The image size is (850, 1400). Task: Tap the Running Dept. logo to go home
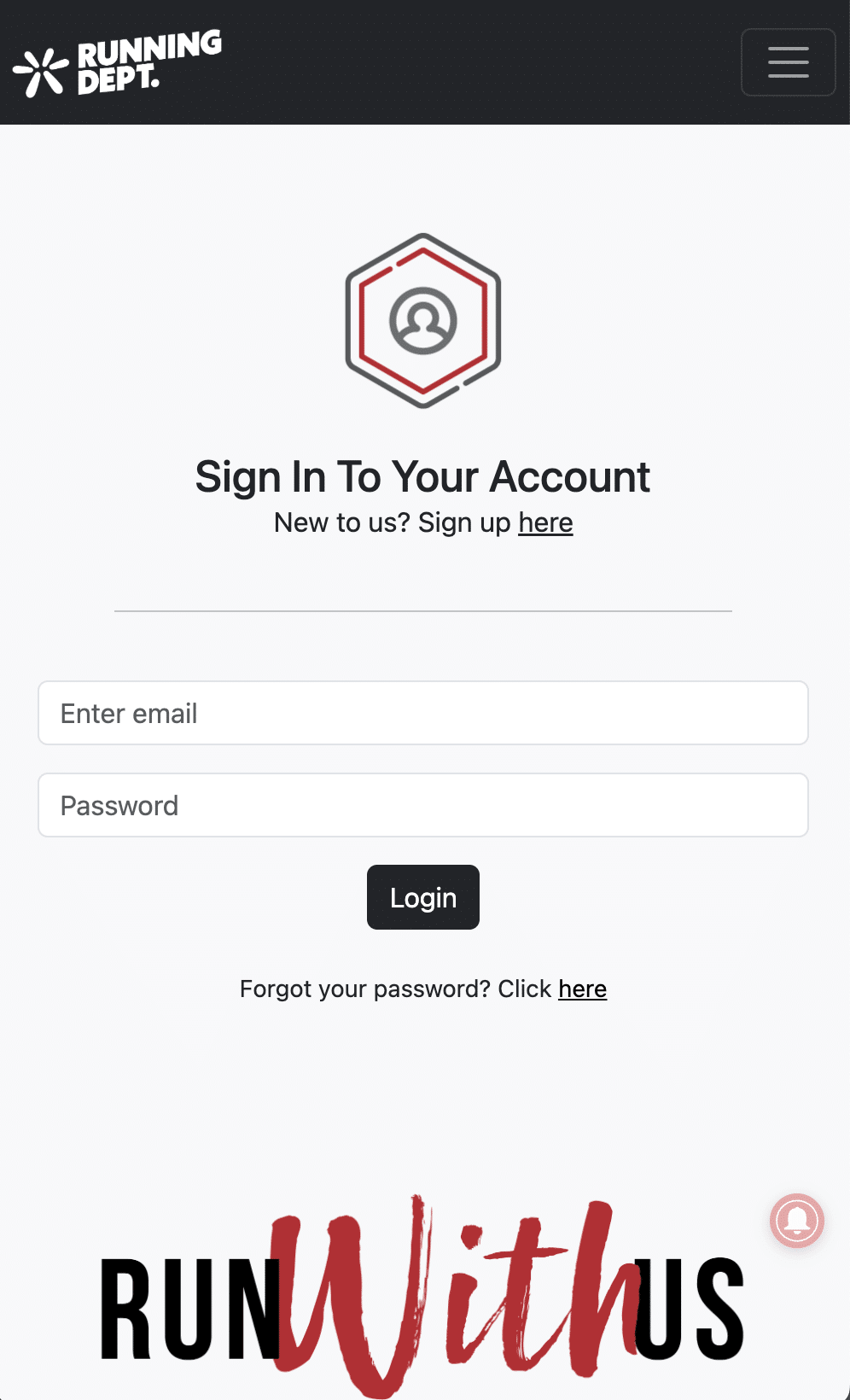click(x=118, y=63)
